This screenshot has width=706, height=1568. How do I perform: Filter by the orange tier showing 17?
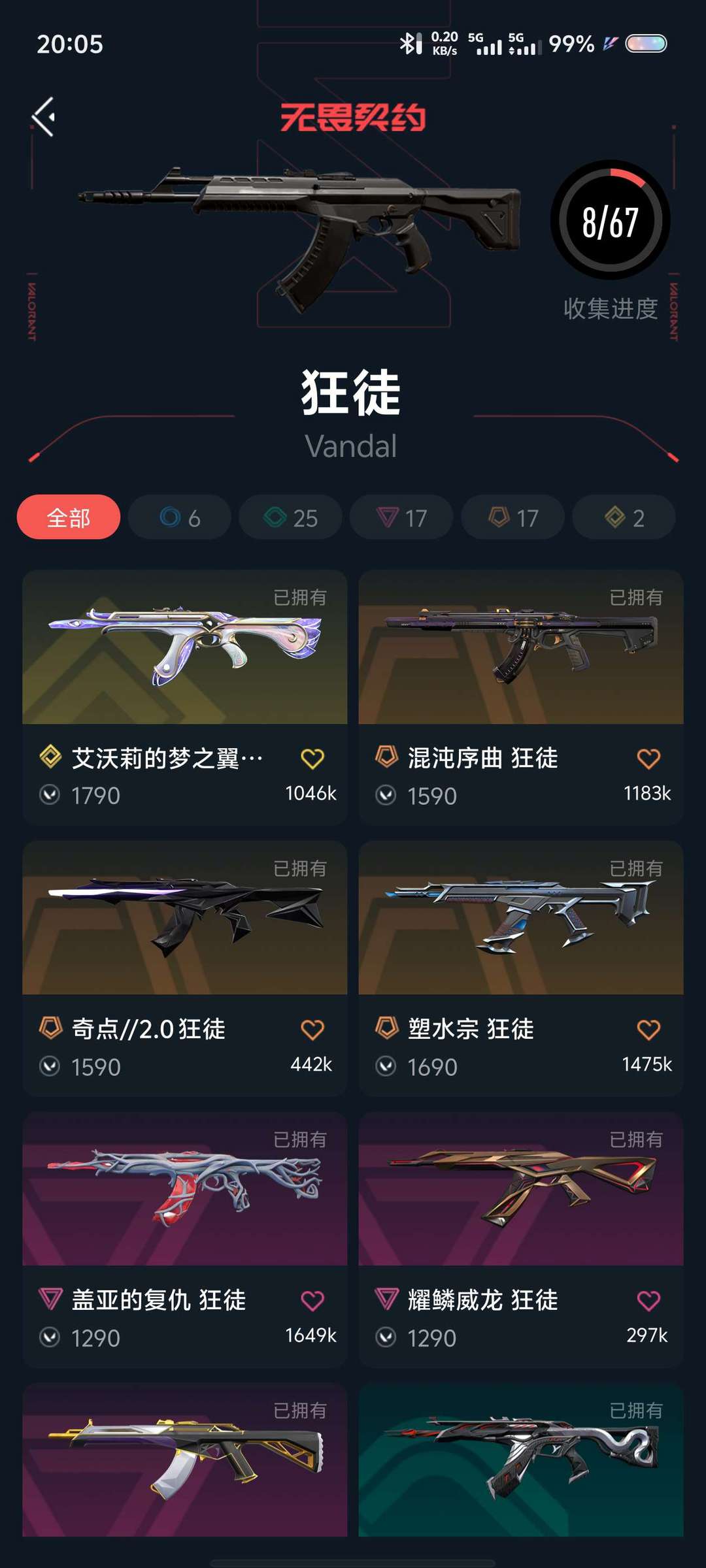(513, 517)
